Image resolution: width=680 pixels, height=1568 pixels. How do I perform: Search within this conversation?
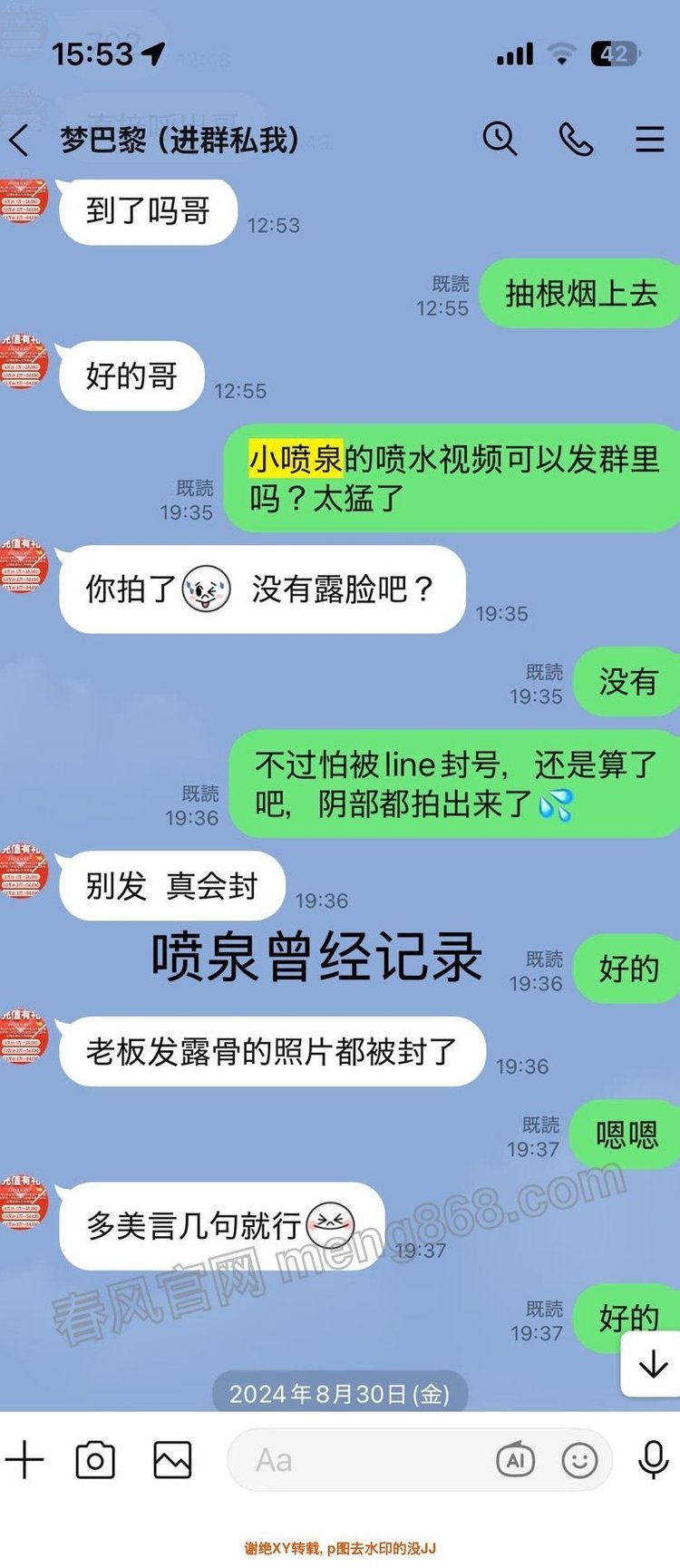(500, 139)
